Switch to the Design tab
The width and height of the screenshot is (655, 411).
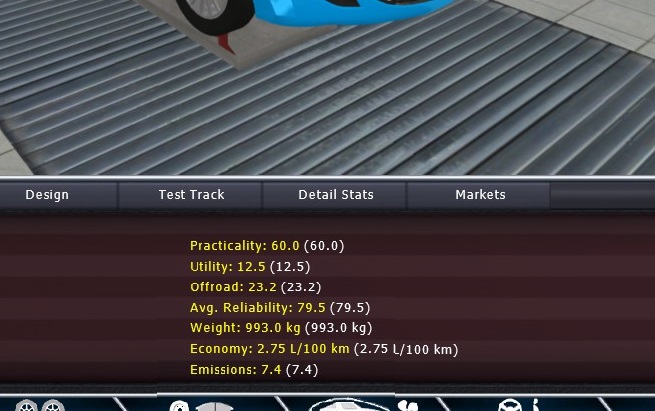47,195
